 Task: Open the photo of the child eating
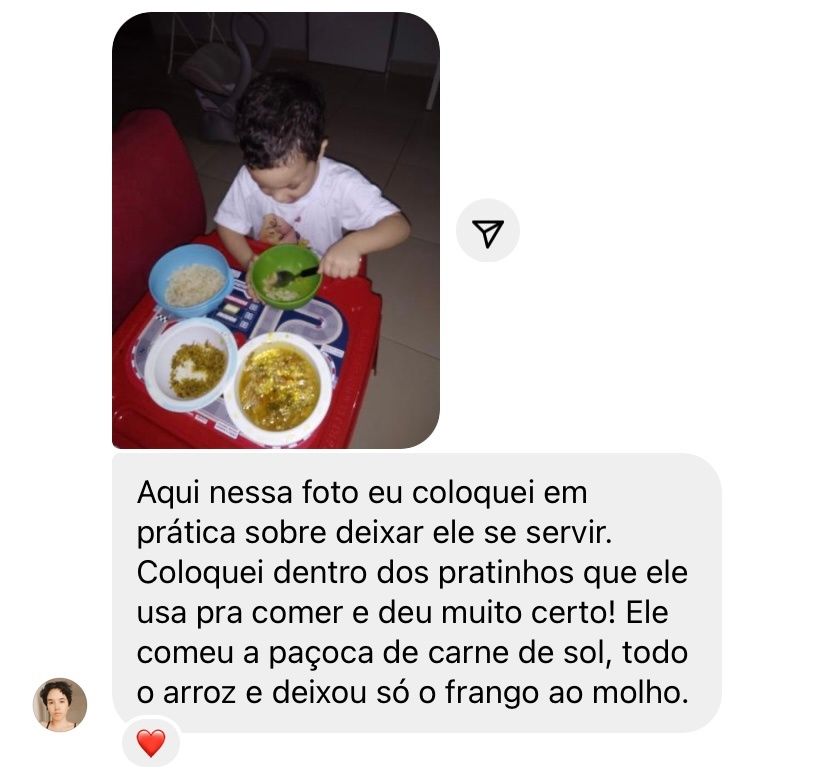click(x=275, y=230)
